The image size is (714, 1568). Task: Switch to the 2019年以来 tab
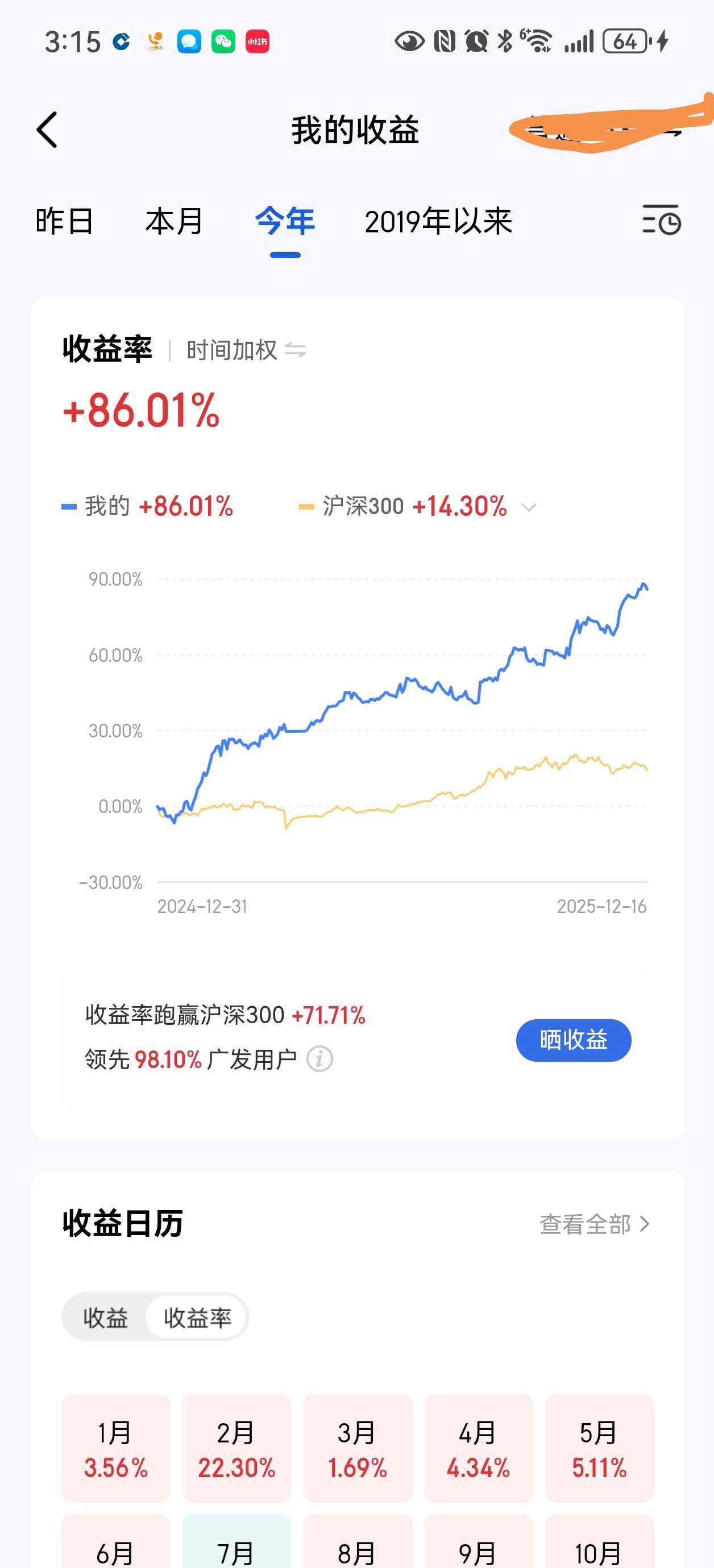[x=438, y=221]
